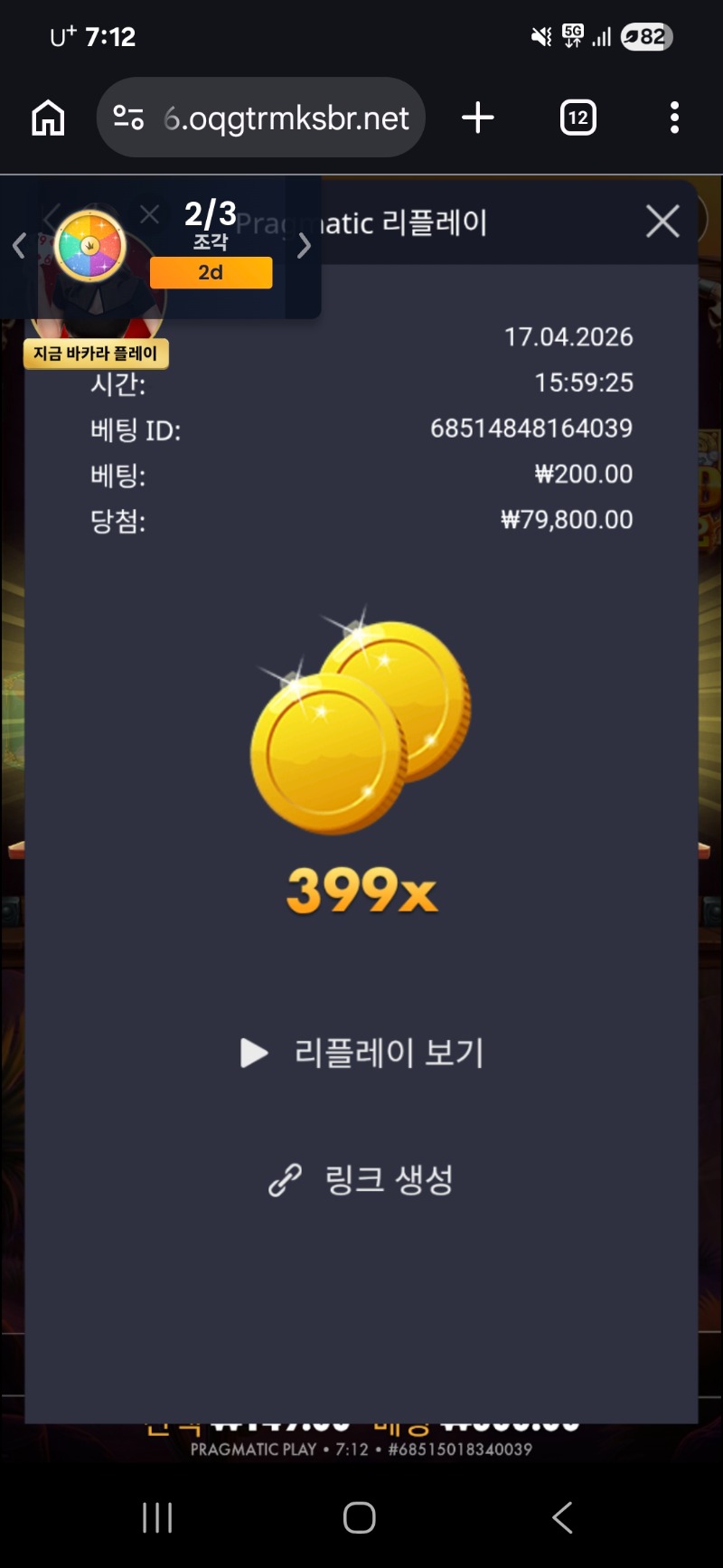Screen dimensions: 723x1568
Task: Open the spinning wheel promo
Action: tap(89, 245)
